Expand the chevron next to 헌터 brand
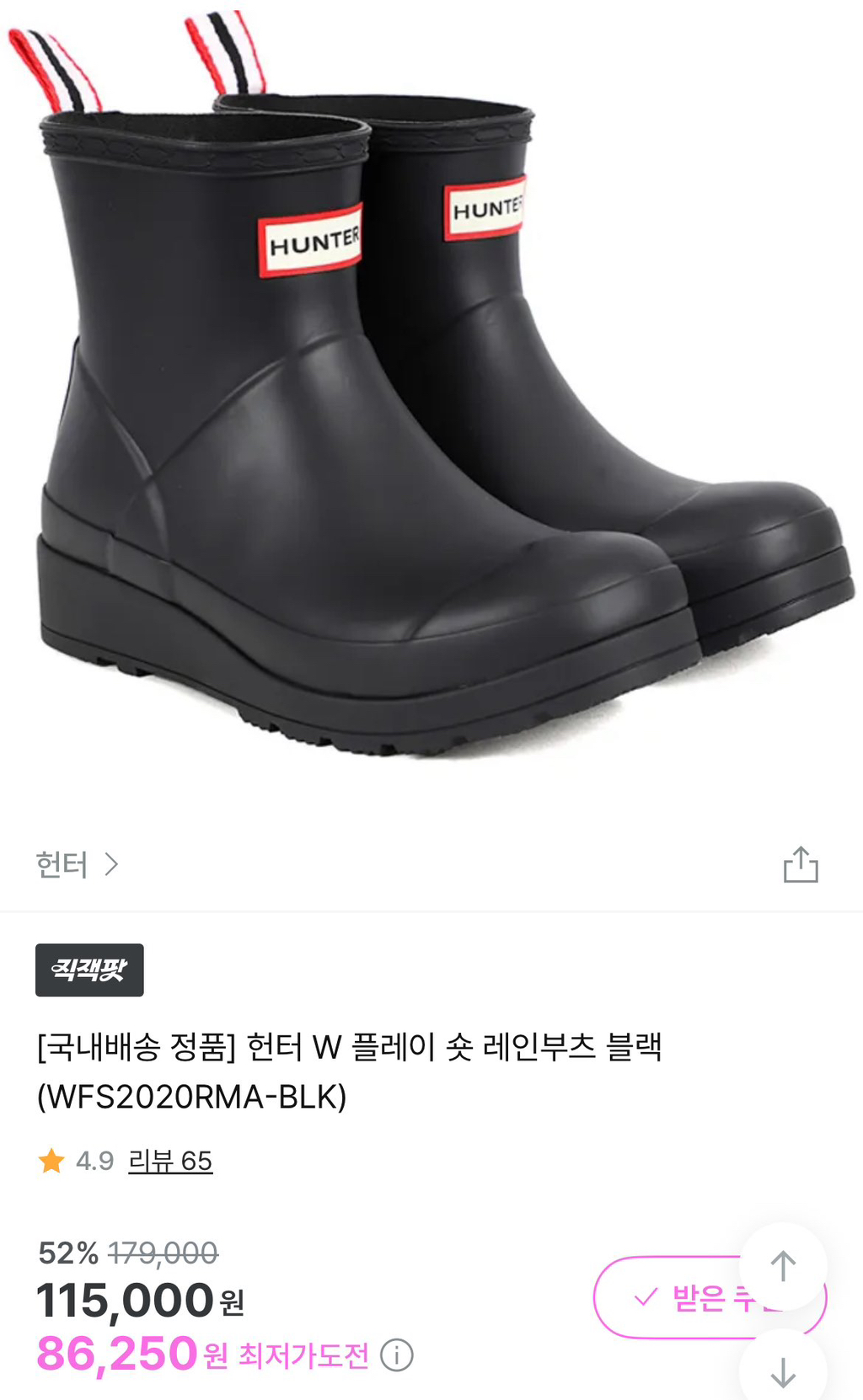This screenshot has width=863, height=1400. click(113, 865)
